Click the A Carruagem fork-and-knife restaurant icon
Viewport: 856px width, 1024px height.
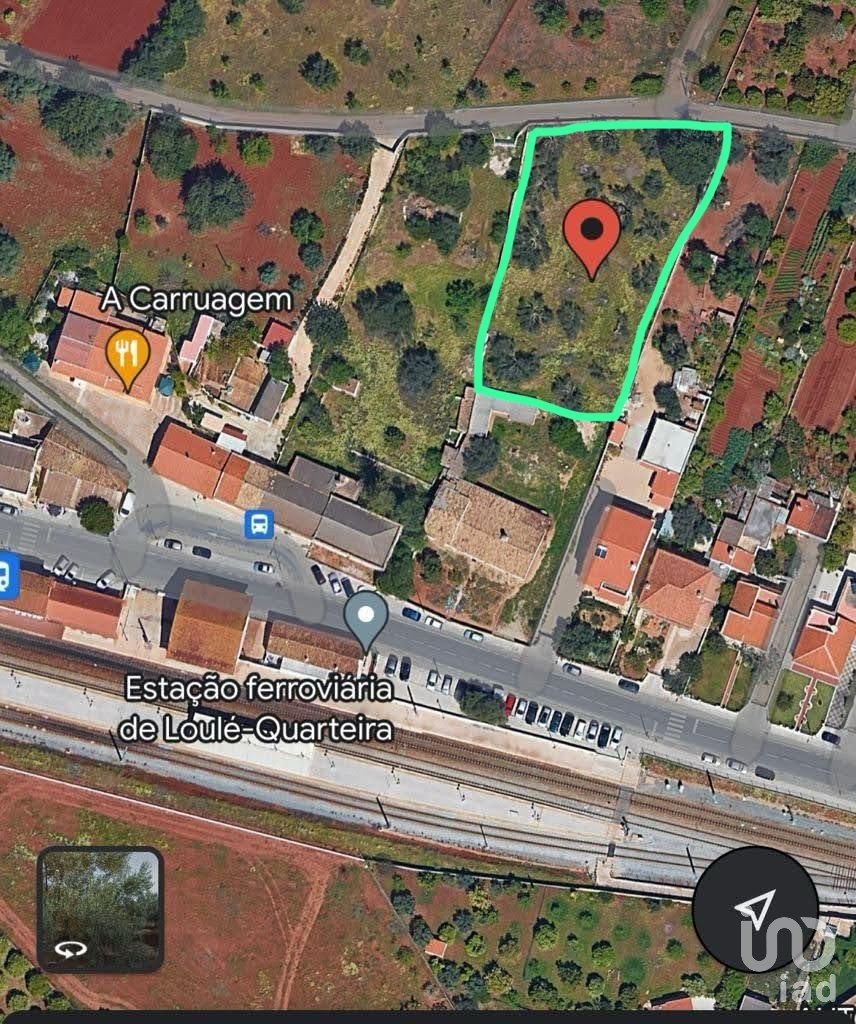coord(125,352)
